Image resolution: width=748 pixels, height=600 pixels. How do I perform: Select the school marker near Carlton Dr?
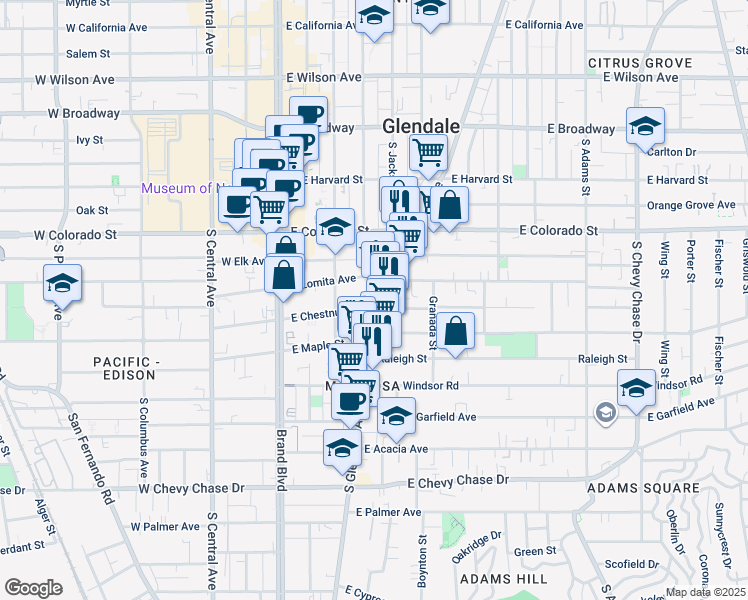pos(646,126)
